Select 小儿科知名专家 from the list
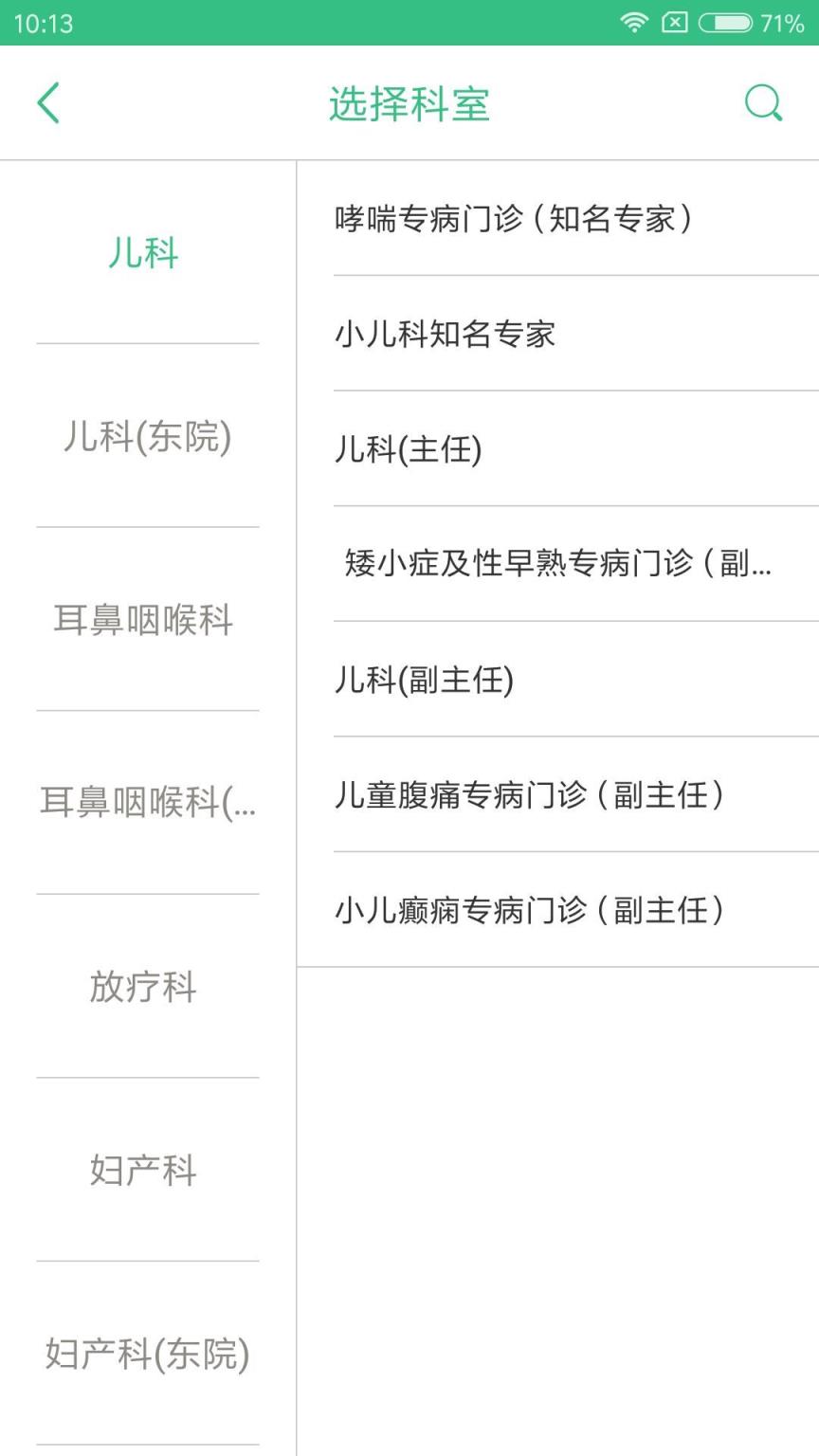 pyautogui.click(x=557, y=335)
